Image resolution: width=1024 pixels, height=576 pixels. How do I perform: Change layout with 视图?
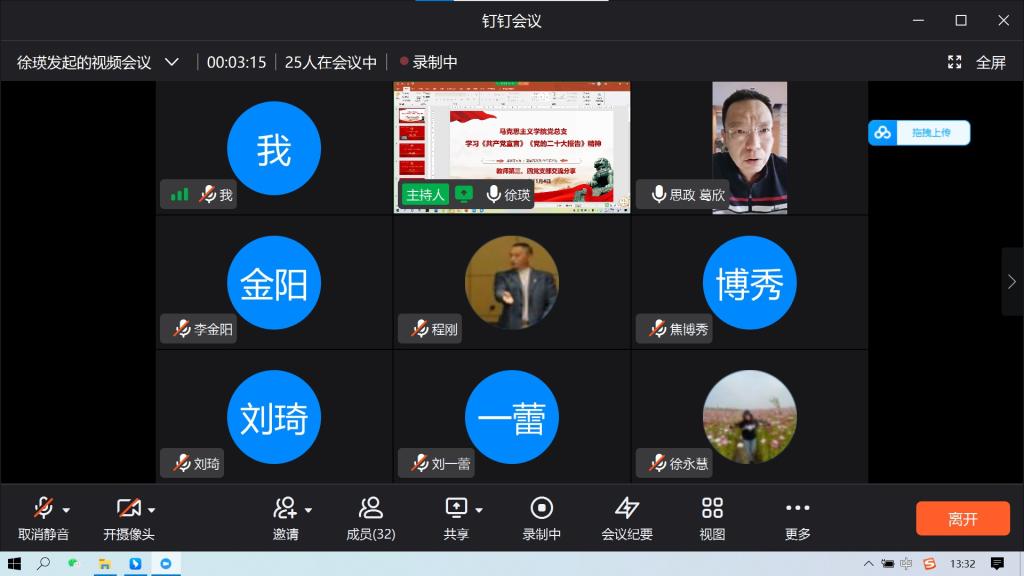pos(712,518)
